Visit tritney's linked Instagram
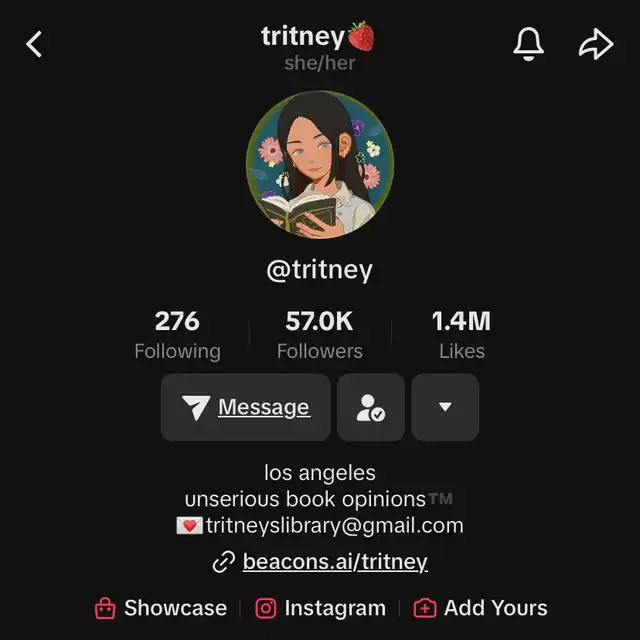The width and height of the screenshot is (640, 640). point(320,608)
